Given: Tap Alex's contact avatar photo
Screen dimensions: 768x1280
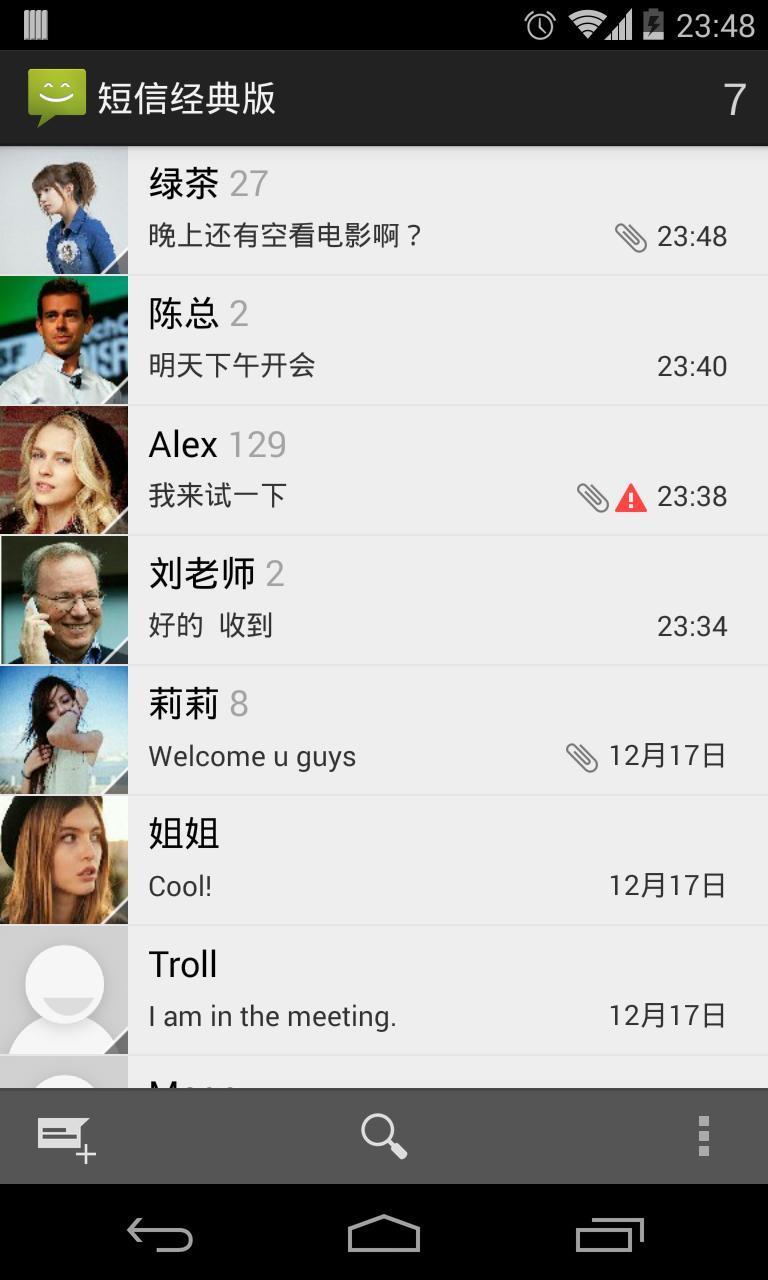Looking at the screenshot, I should coord(63,470).
